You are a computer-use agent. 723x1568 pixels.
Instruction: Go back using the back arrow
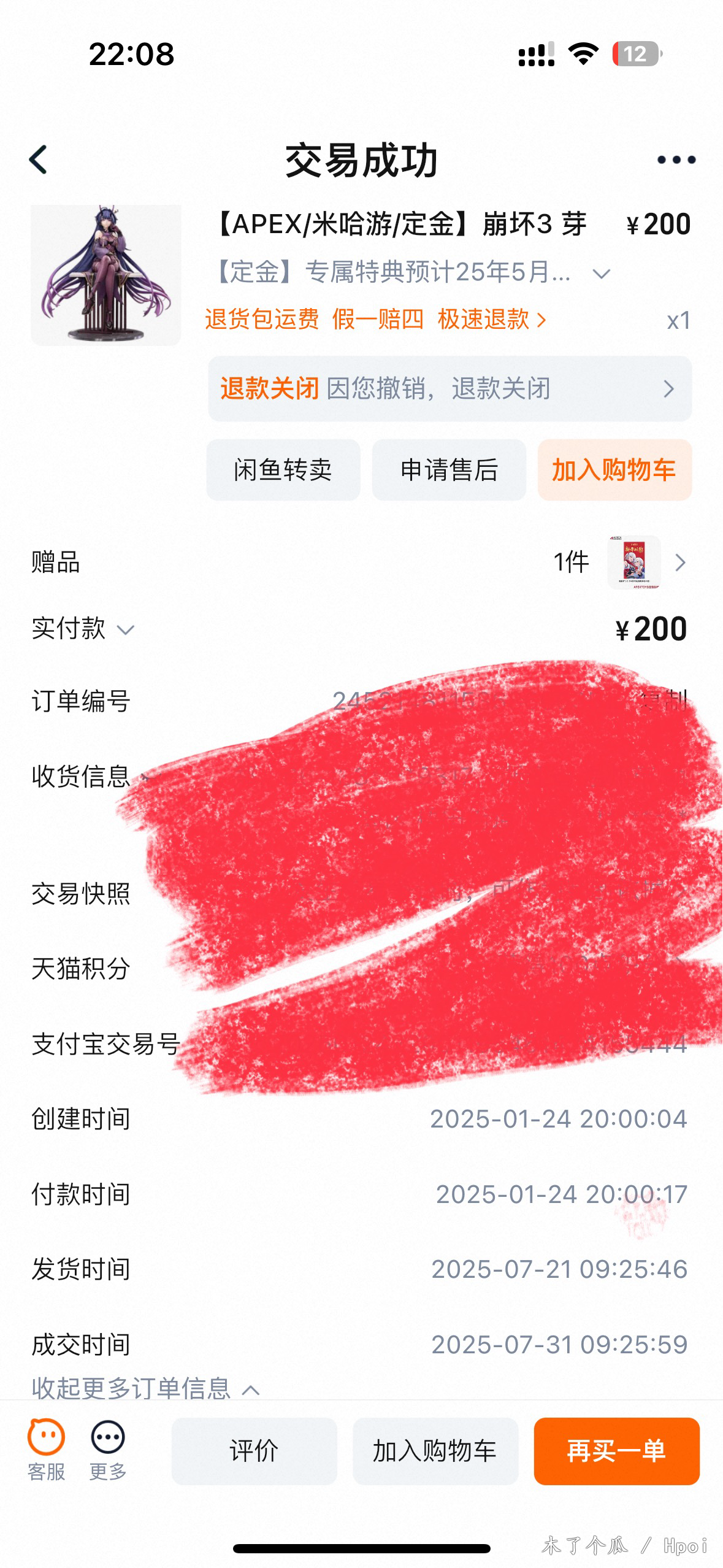pos(39,160)
